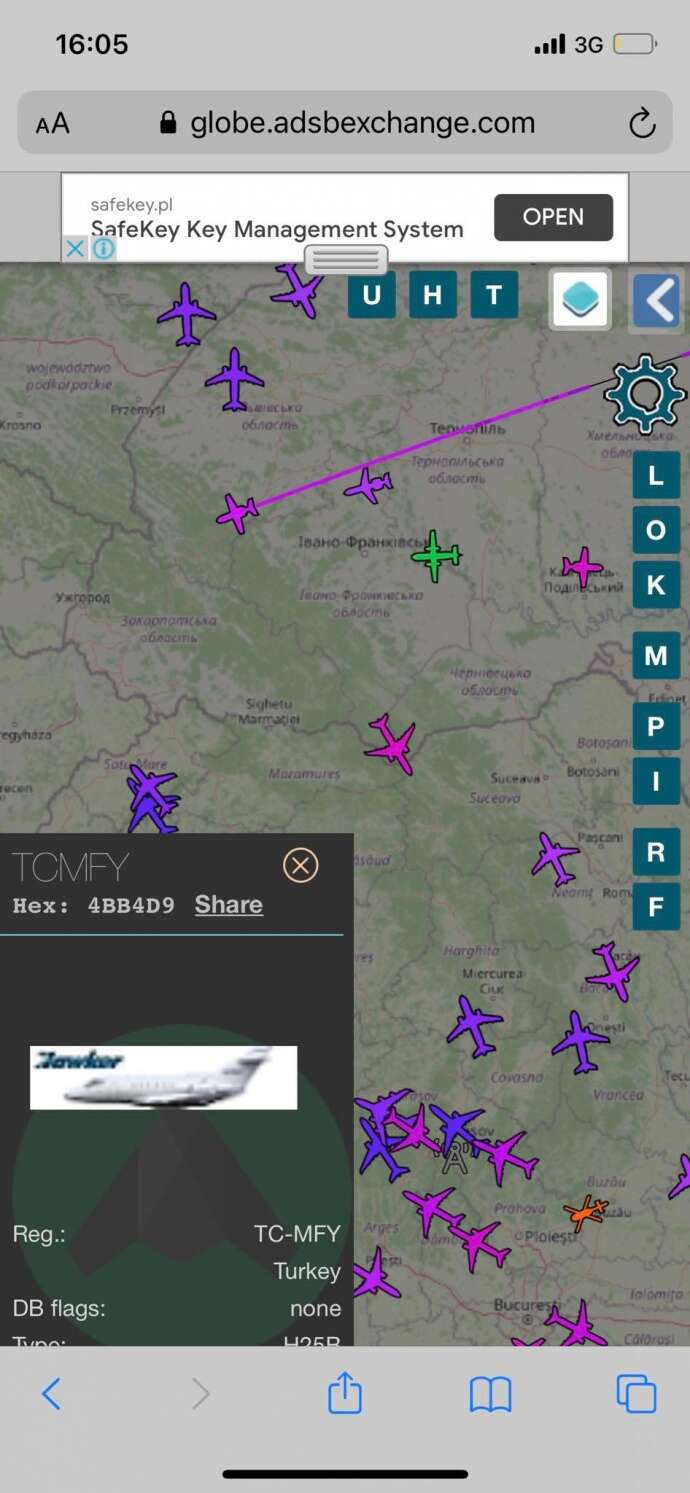Reload the page in Safari
690x1493 pixels.
[x=641, y=124]
